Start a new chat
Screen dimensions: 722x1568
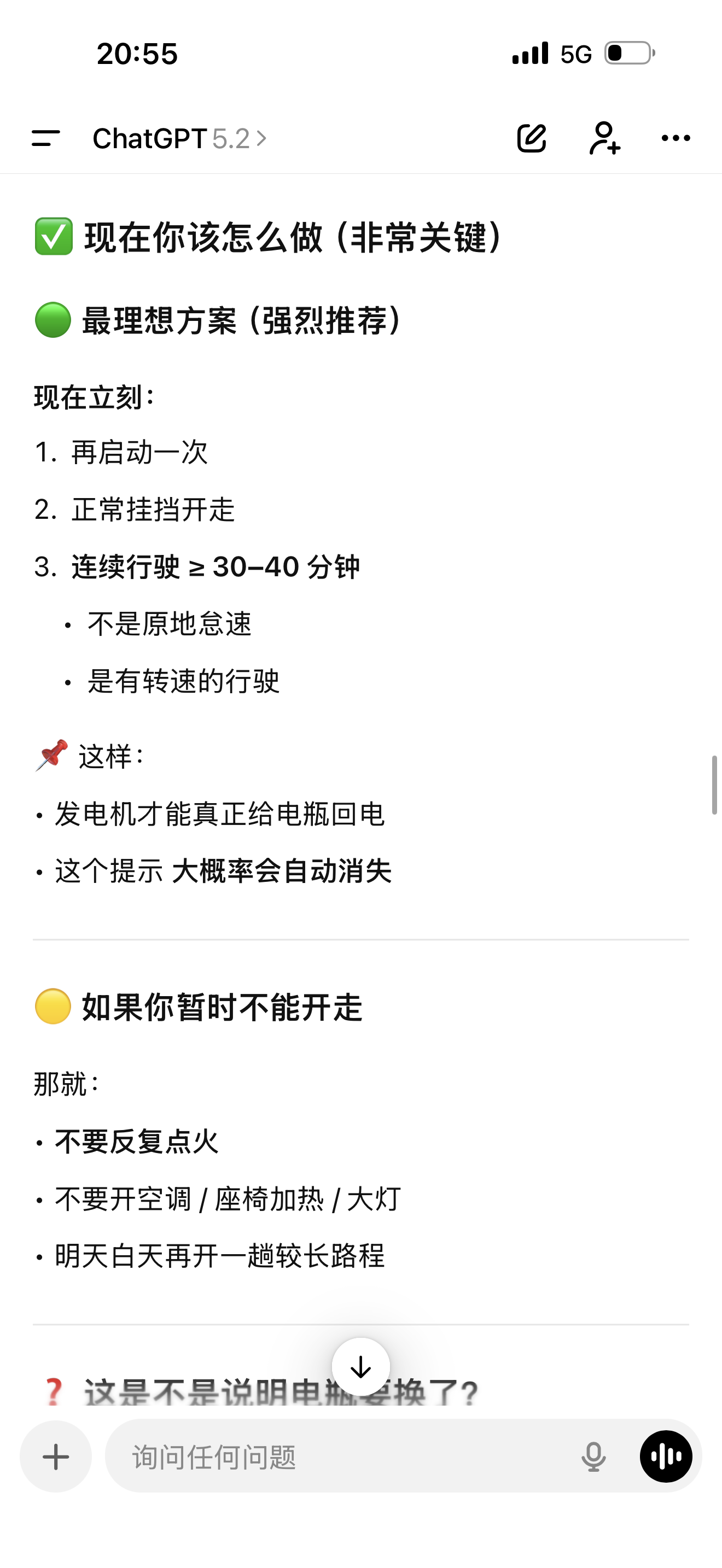[x=532, y=138]
